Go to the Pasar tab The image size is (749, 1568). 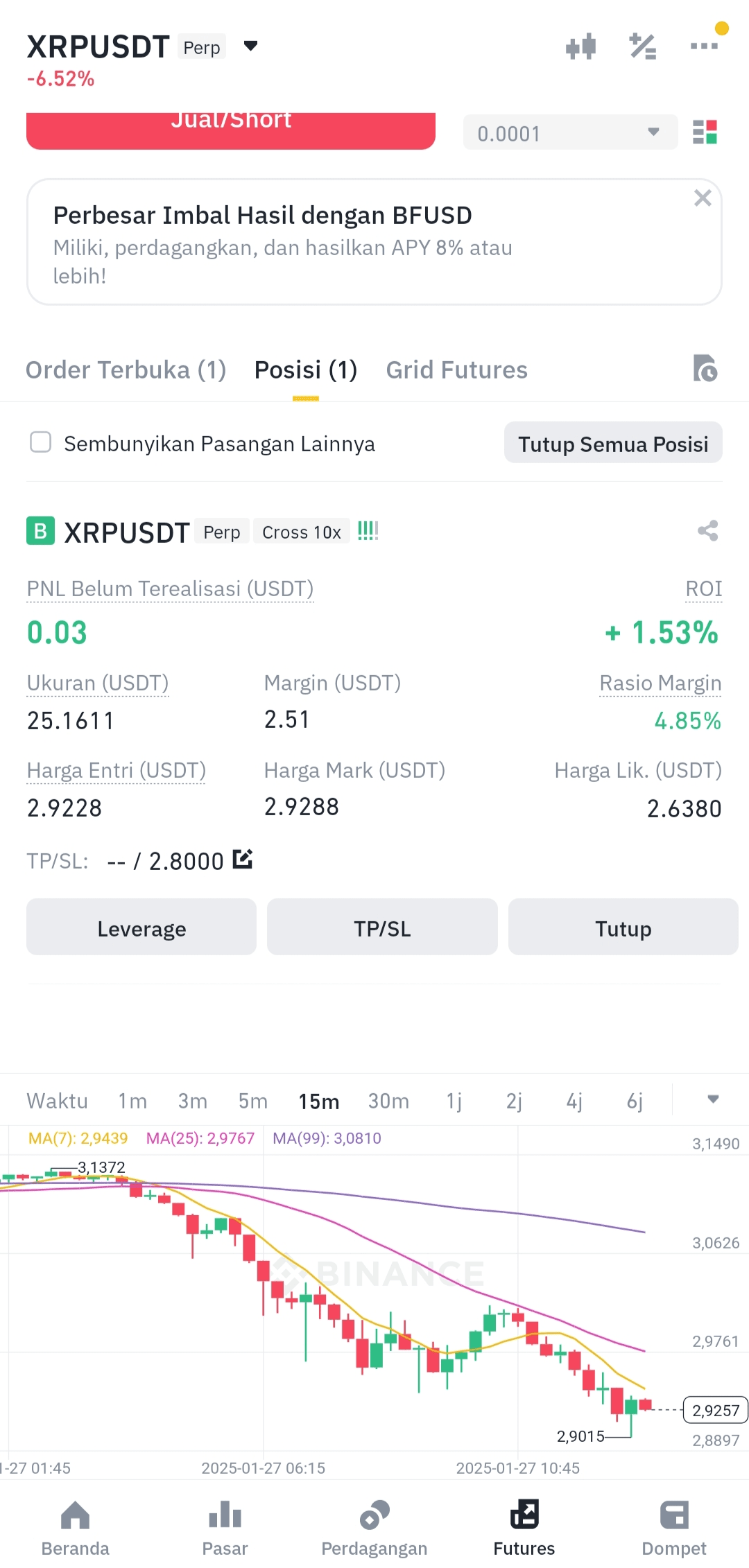point(225,1528)
